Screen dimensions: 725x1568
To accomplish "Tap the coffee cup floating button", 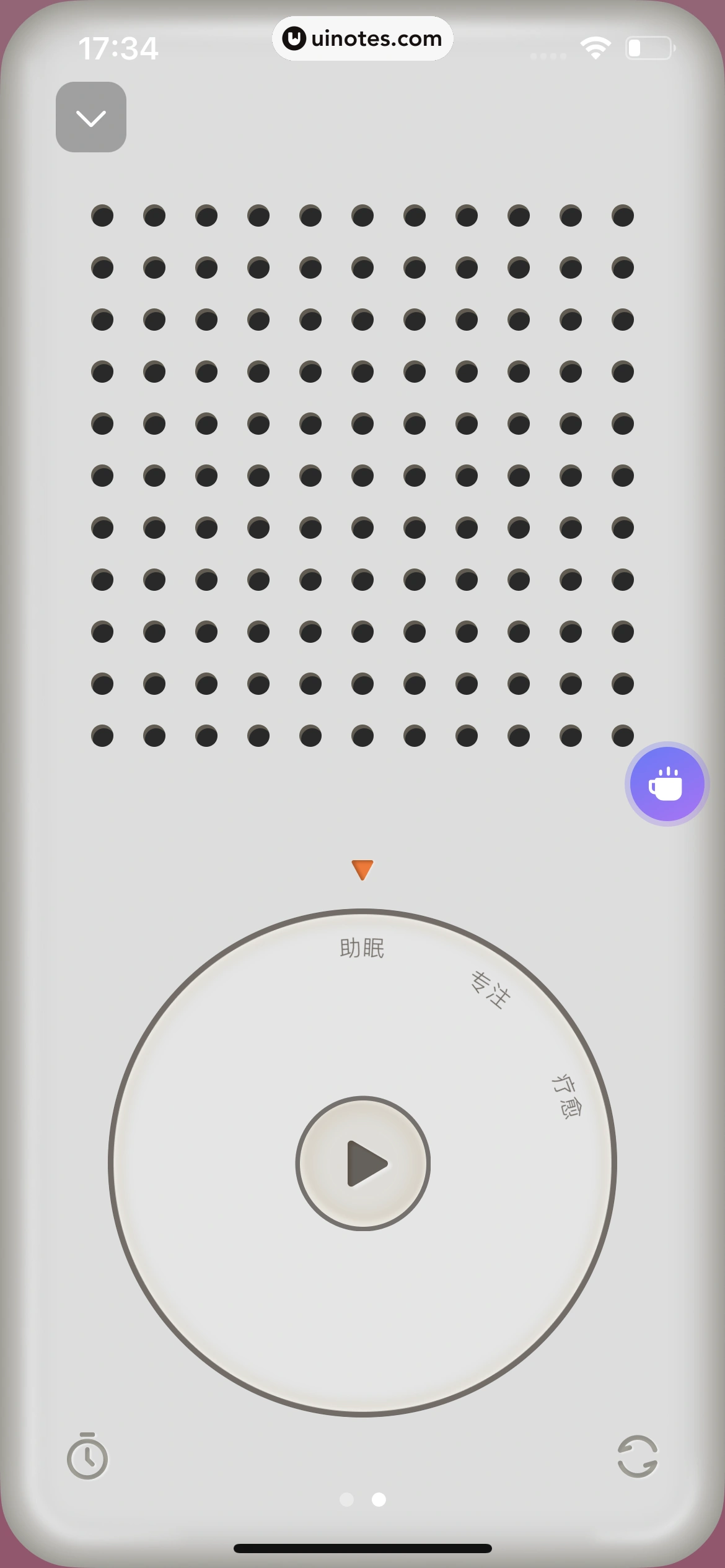I will pyautogui.click(x=666, y=783).
